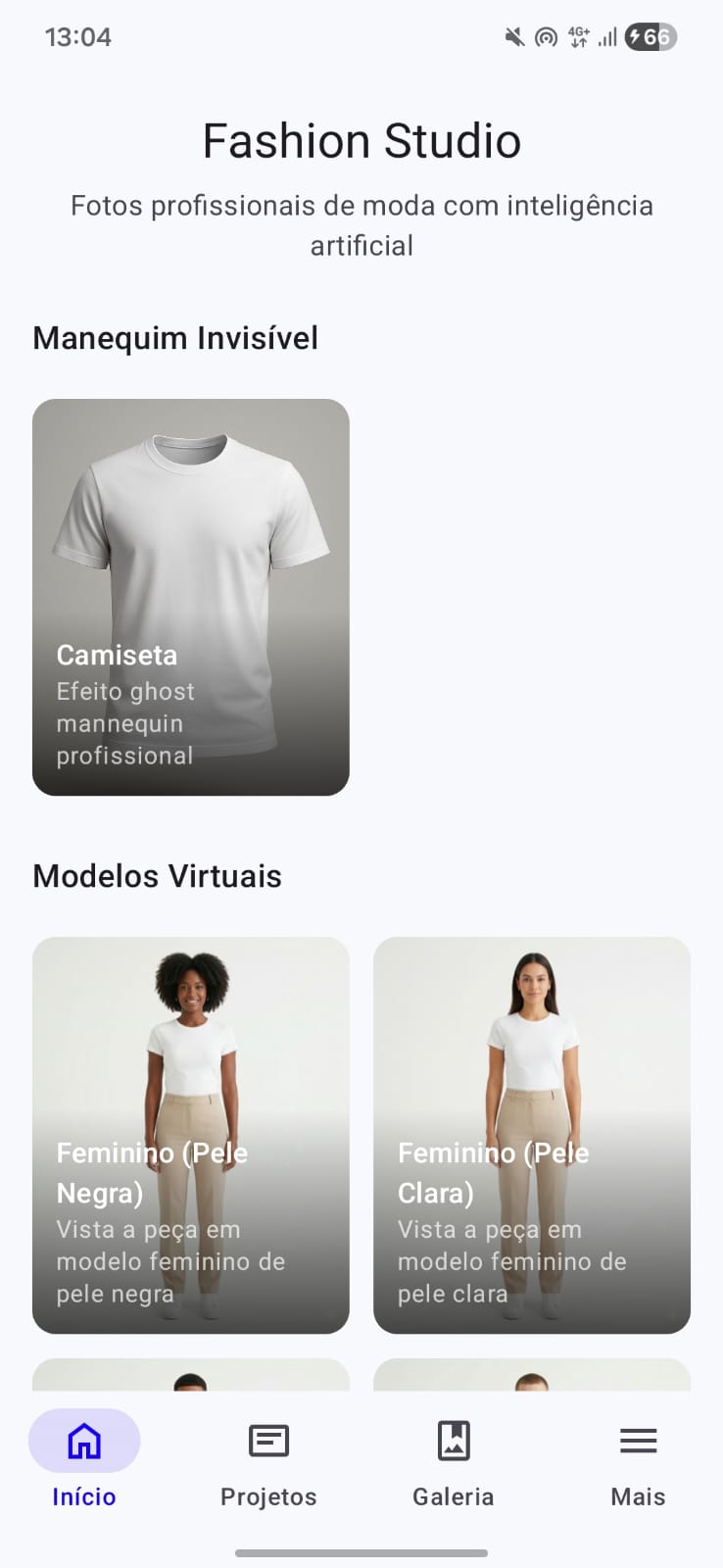
Task: Select the Feminino (Pele Clara) model card
Action: (x=530, y=1134)
